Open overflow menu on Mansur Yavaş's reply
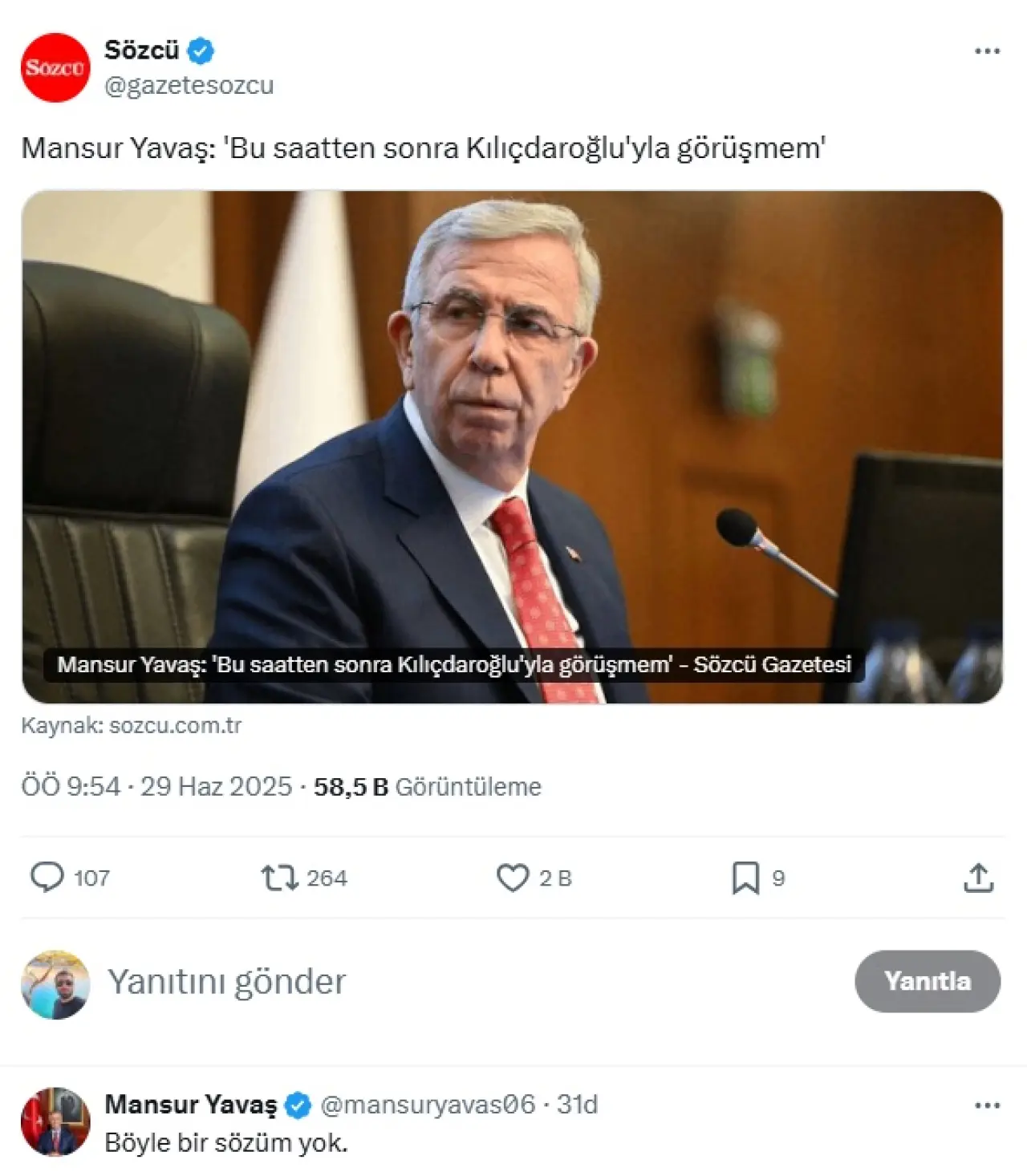The width and height of the screenshot is (1027, 1176). 986,1105
